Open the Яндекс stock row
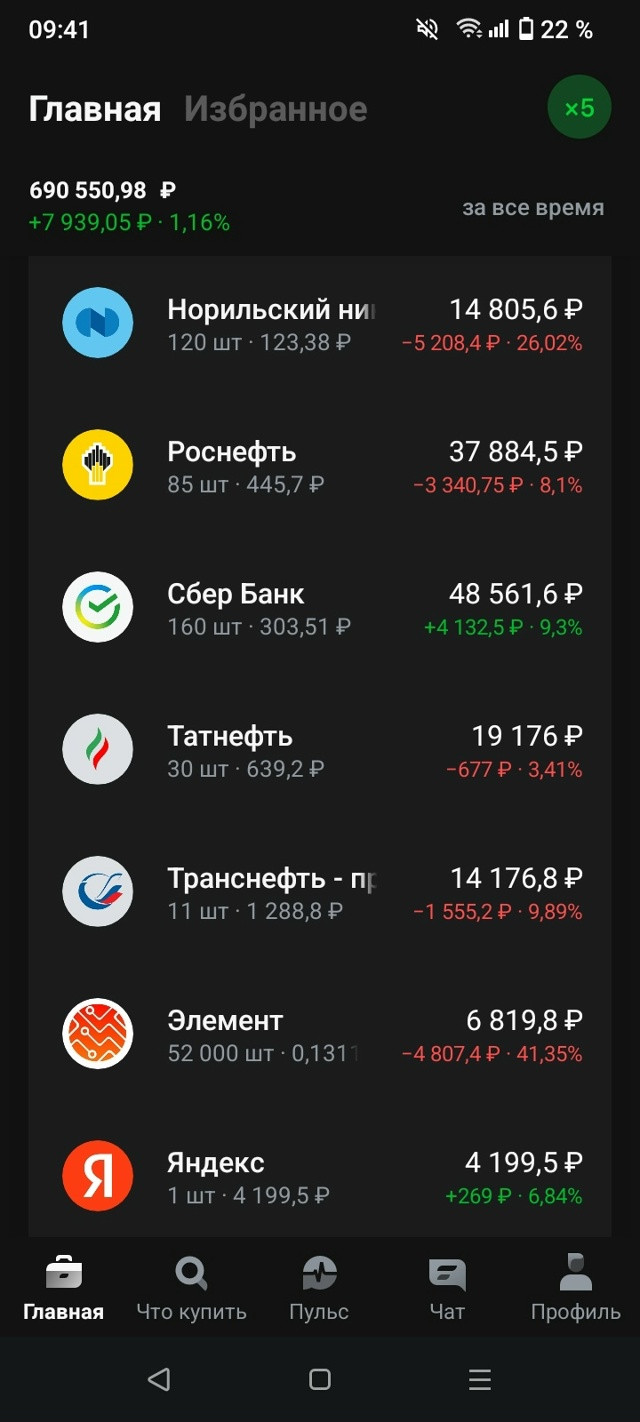 tap(320, 1177)
